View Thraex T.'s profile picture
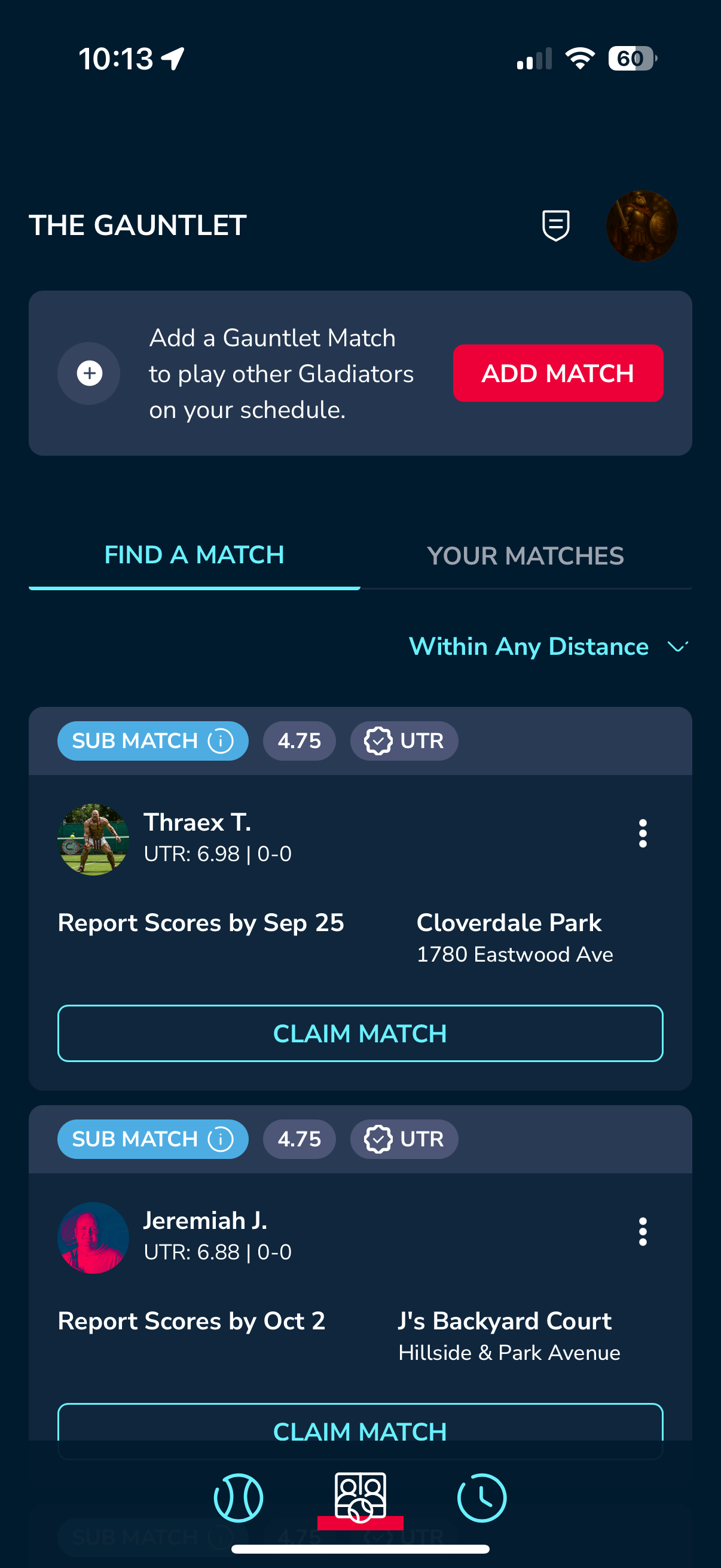The image size is (721, 1568). coord(93,840)
